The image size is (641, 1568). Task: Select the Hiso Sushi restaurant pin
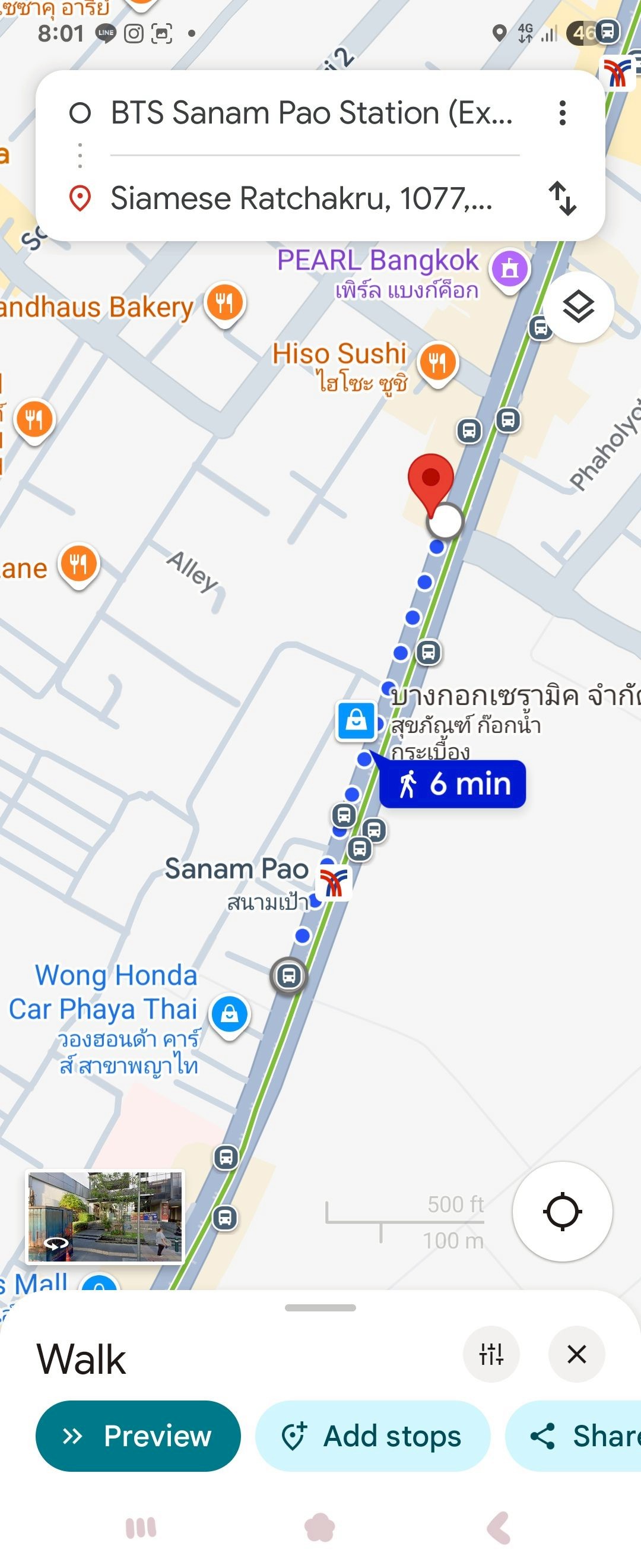[x=437, y=363]
